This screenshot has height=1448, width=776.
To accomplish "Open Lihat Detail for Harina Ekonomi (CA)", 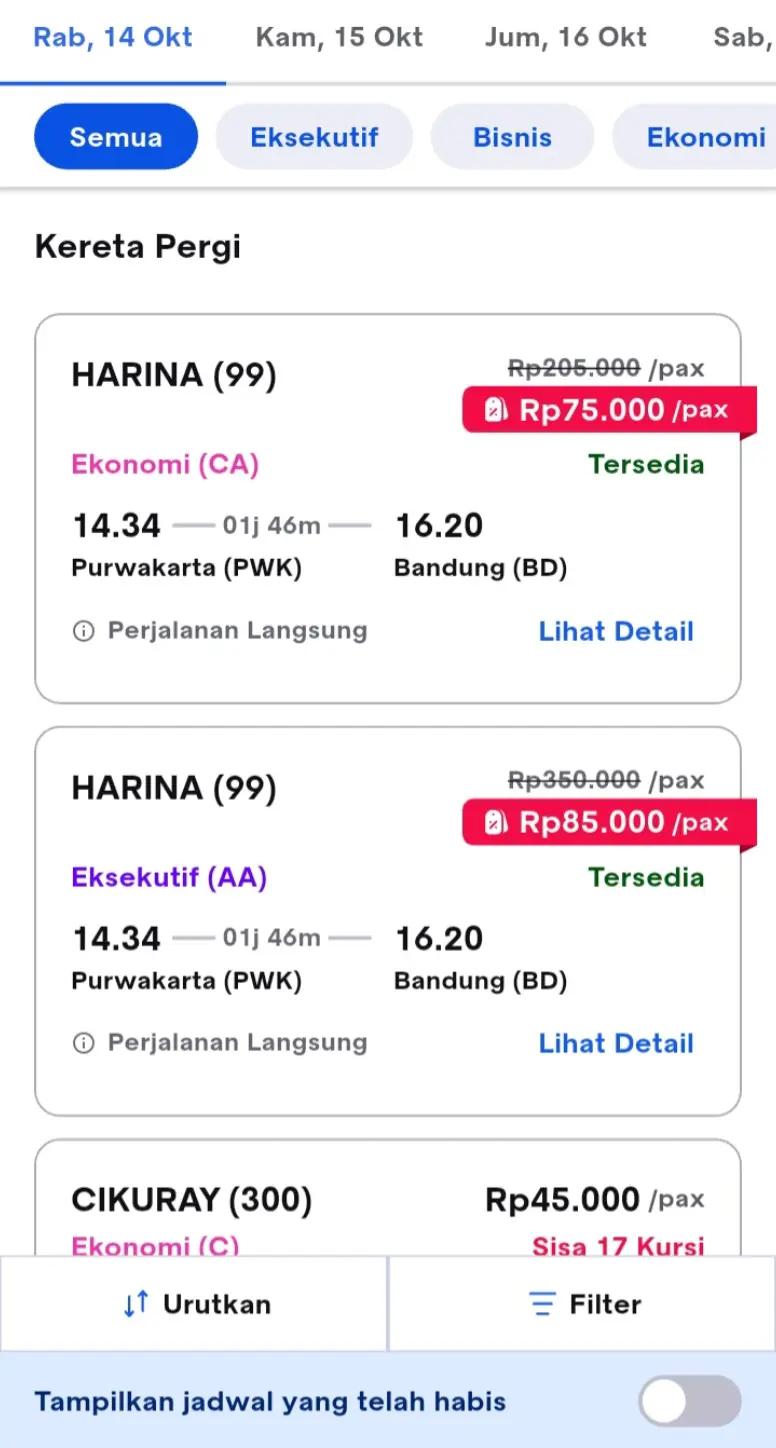I will (x=616, y=631).
